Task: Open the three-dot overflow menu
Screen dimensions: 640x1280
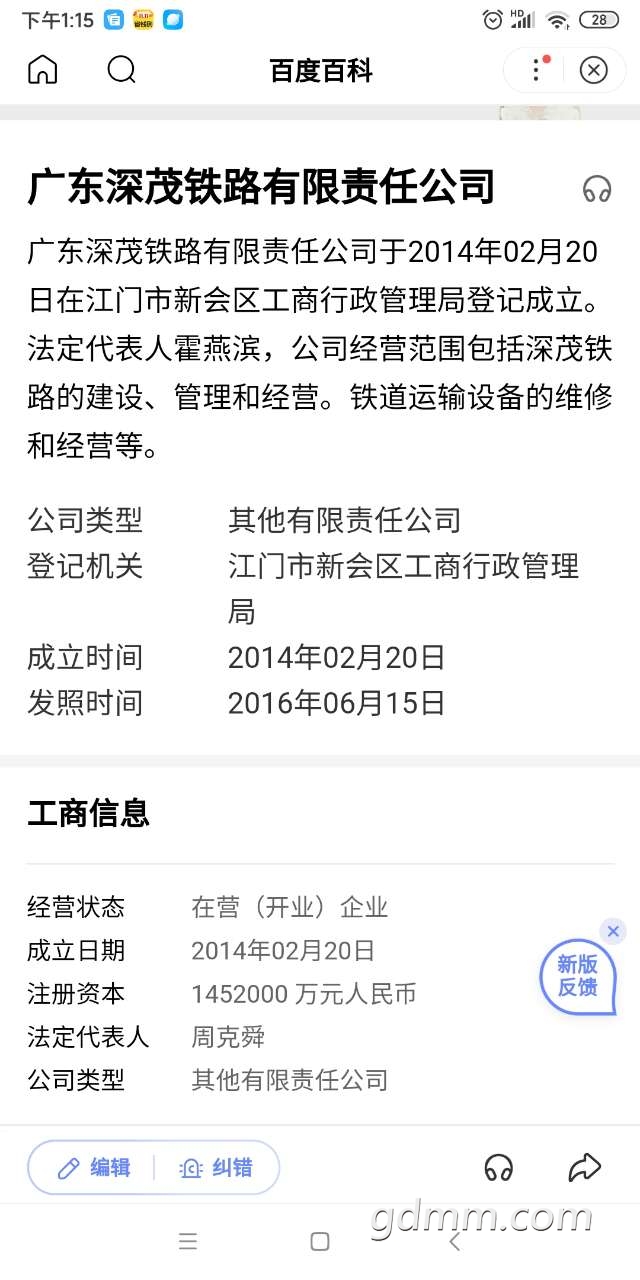Action: point(537,70)
